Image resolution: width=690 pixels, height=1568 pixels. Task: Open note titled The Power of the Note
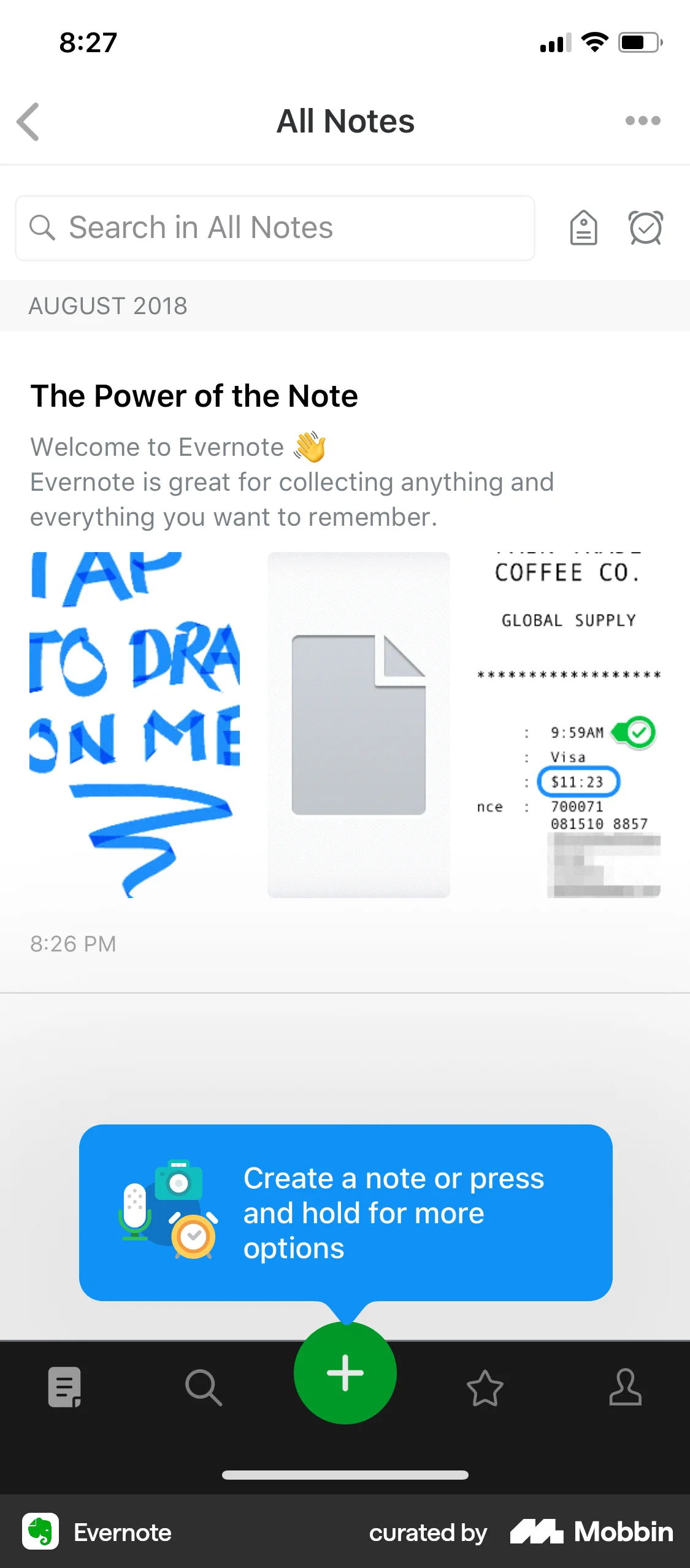(x=194, y=396)
